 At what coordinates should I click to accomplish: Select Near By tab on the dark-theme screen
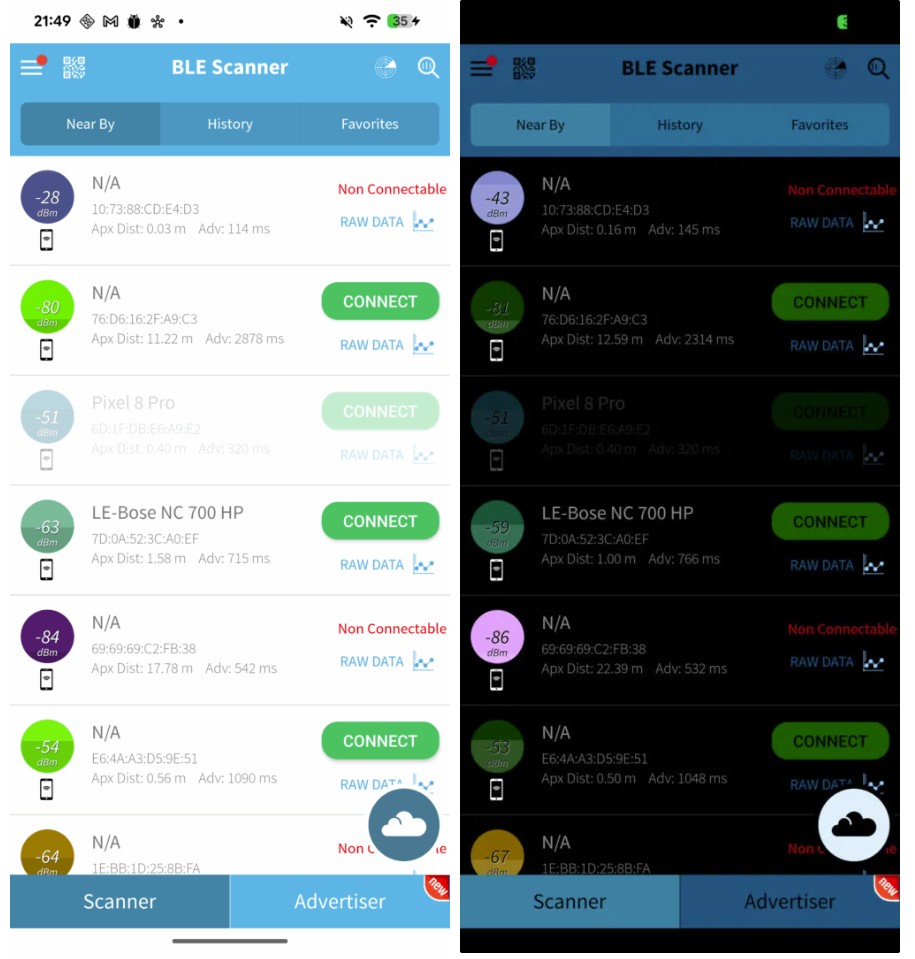point(540,125)
